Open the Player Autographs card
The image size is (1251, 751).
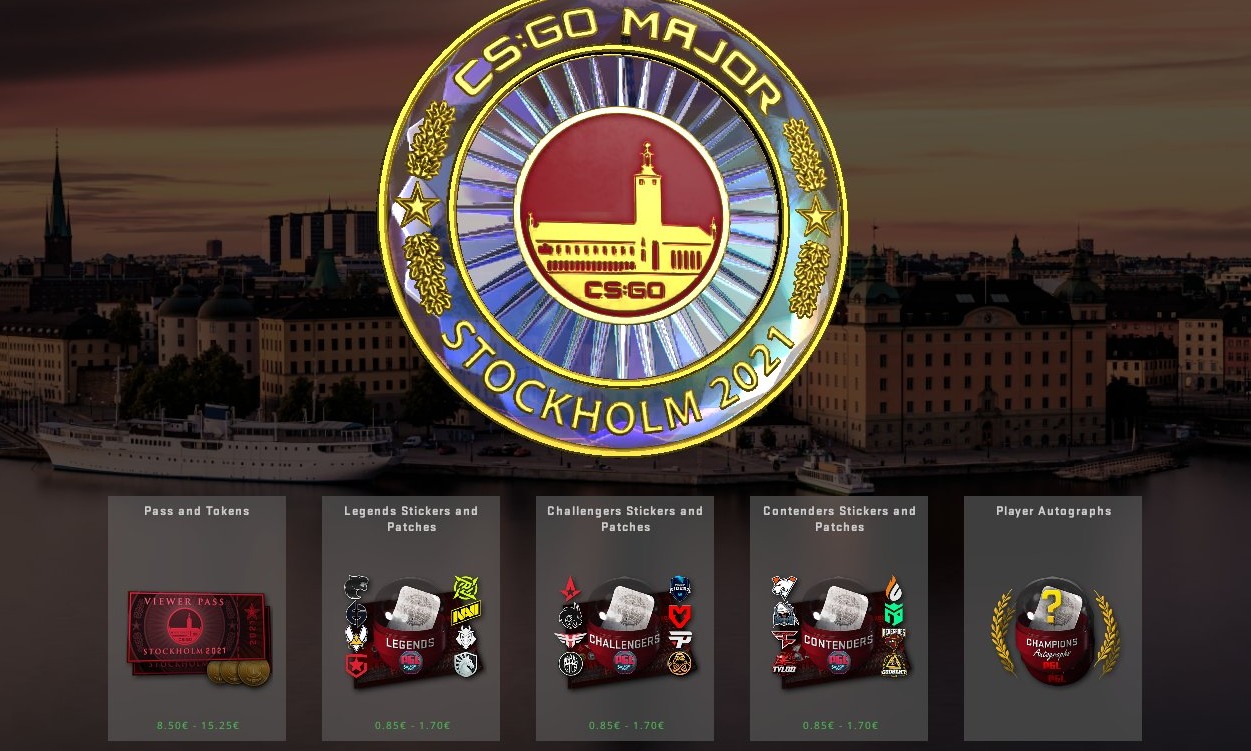1053,618
